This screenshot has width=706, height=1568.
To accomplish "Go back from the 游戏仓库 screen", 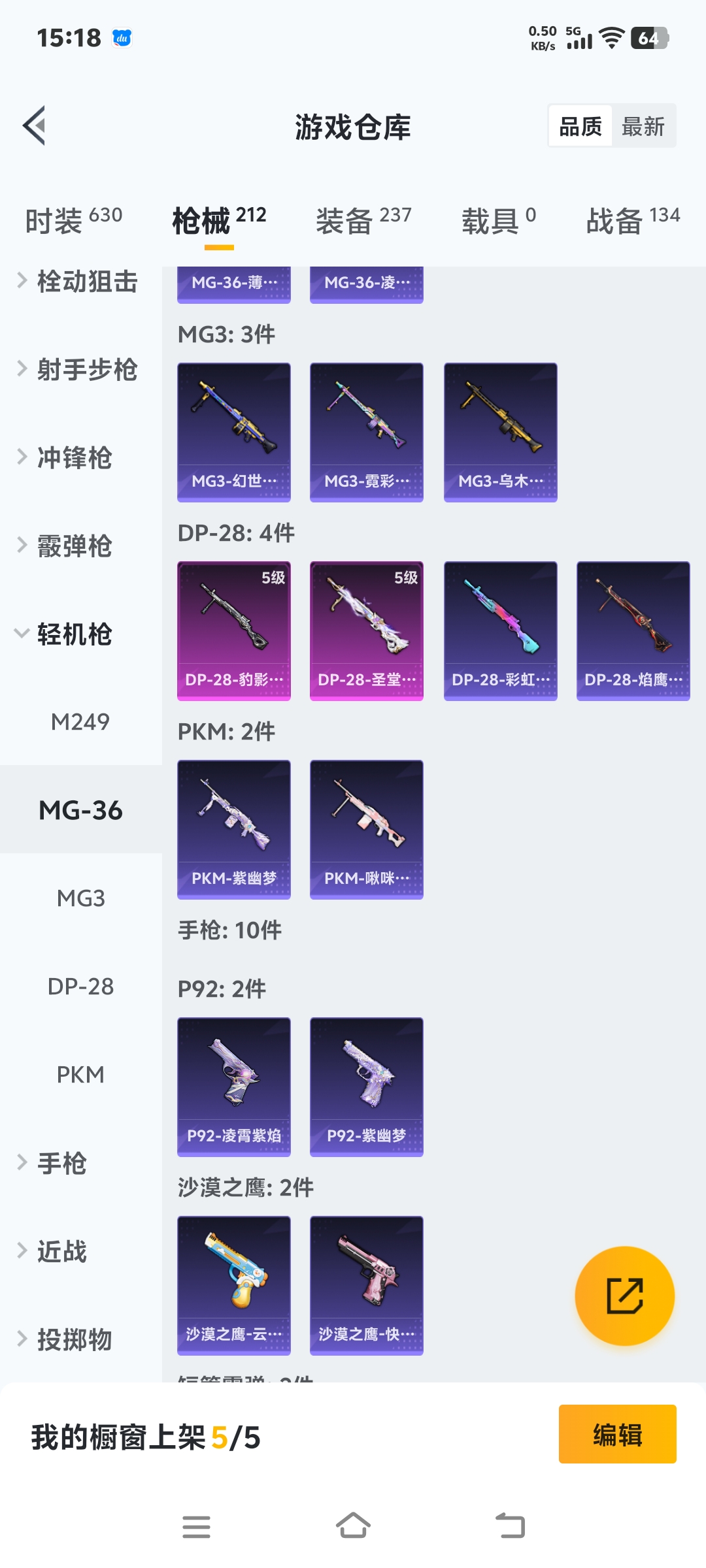I will [x=35, y=125].
